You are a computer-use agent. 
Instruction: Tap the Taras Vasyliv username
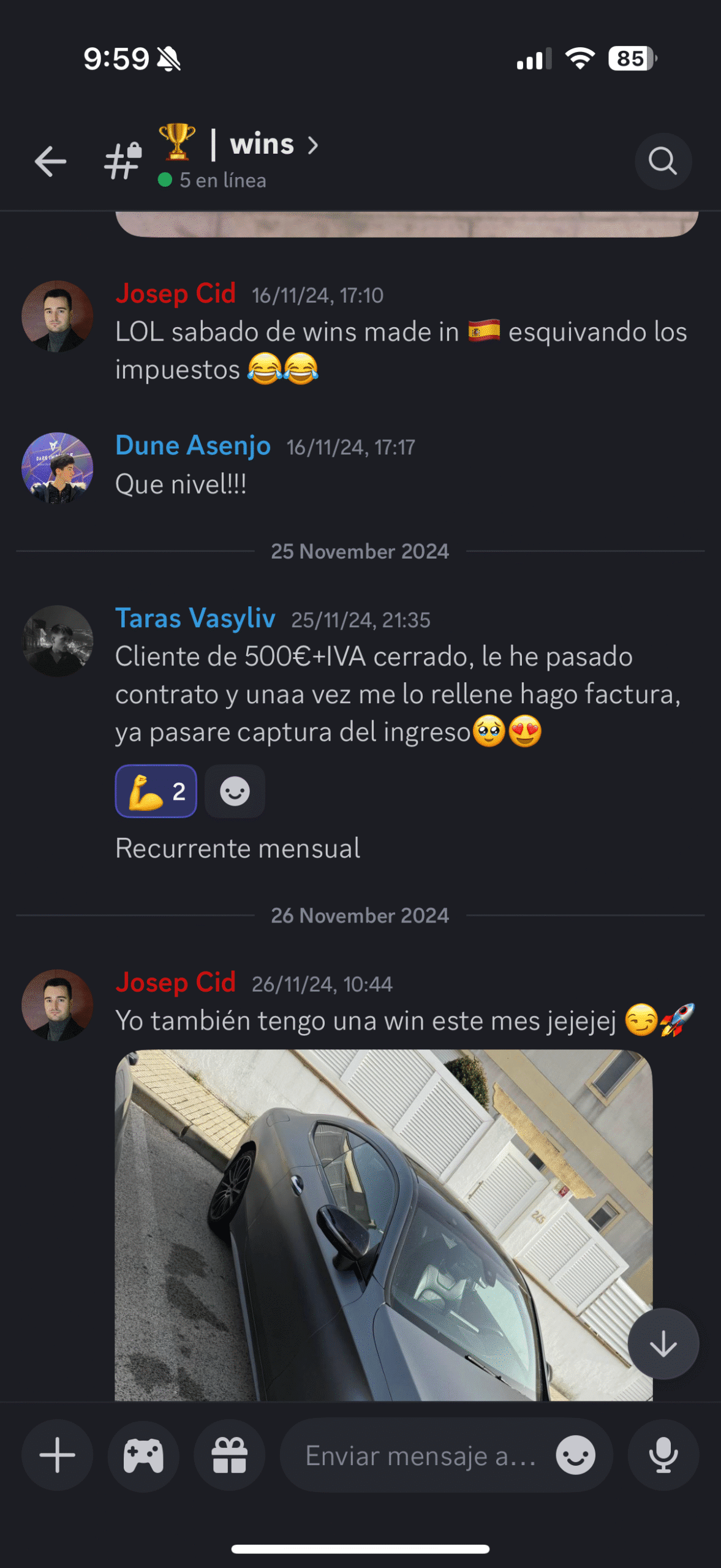tap(195, 618)
